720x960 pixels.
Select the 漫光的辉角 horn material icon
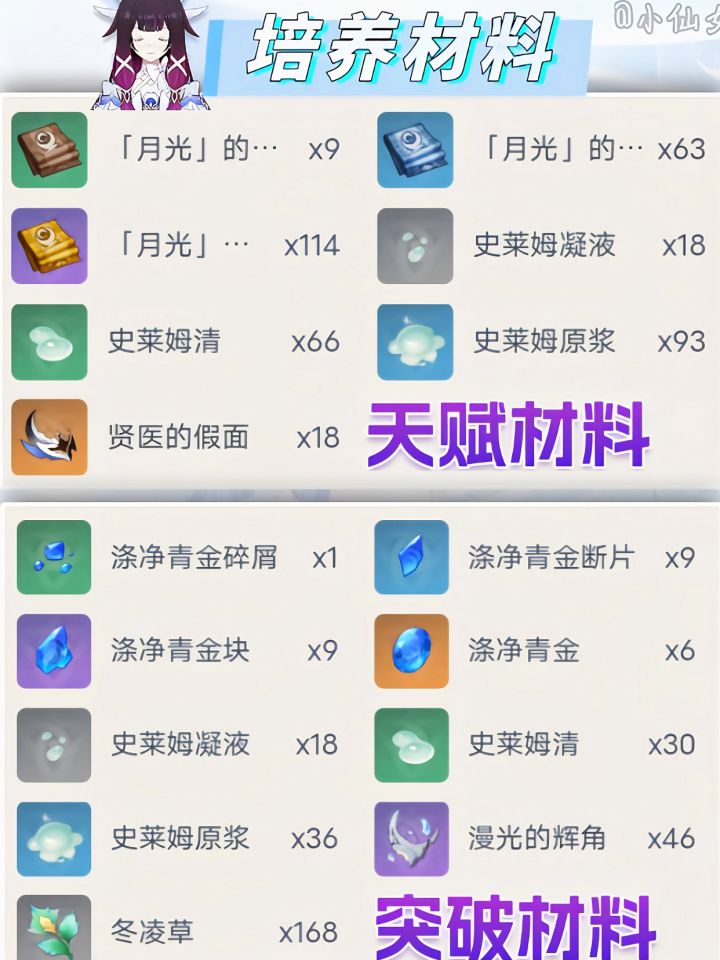coord(412,842)
